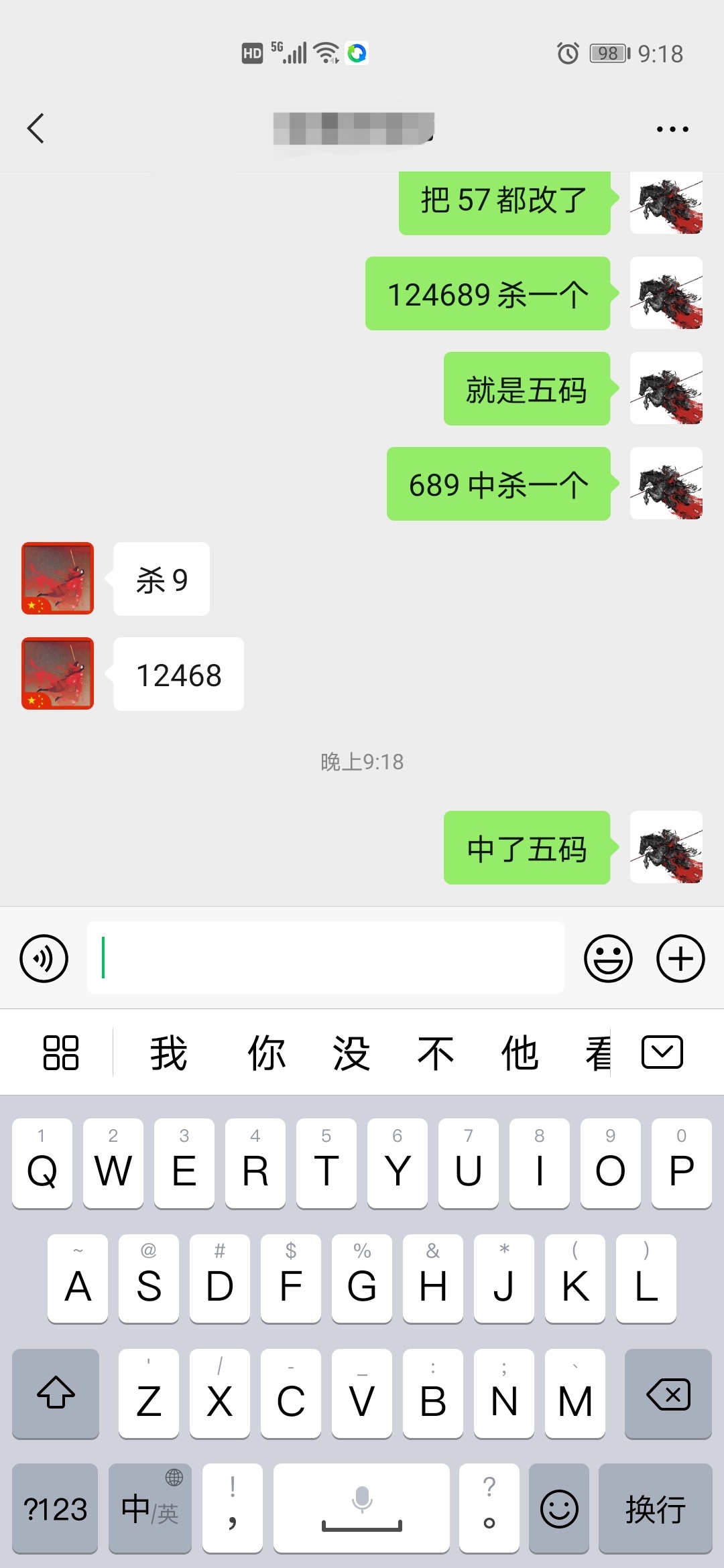The width and height of the screenshot is (724, 1568).
Task: Toggle 中/英 input language
Action: (x=150, y=1509)
